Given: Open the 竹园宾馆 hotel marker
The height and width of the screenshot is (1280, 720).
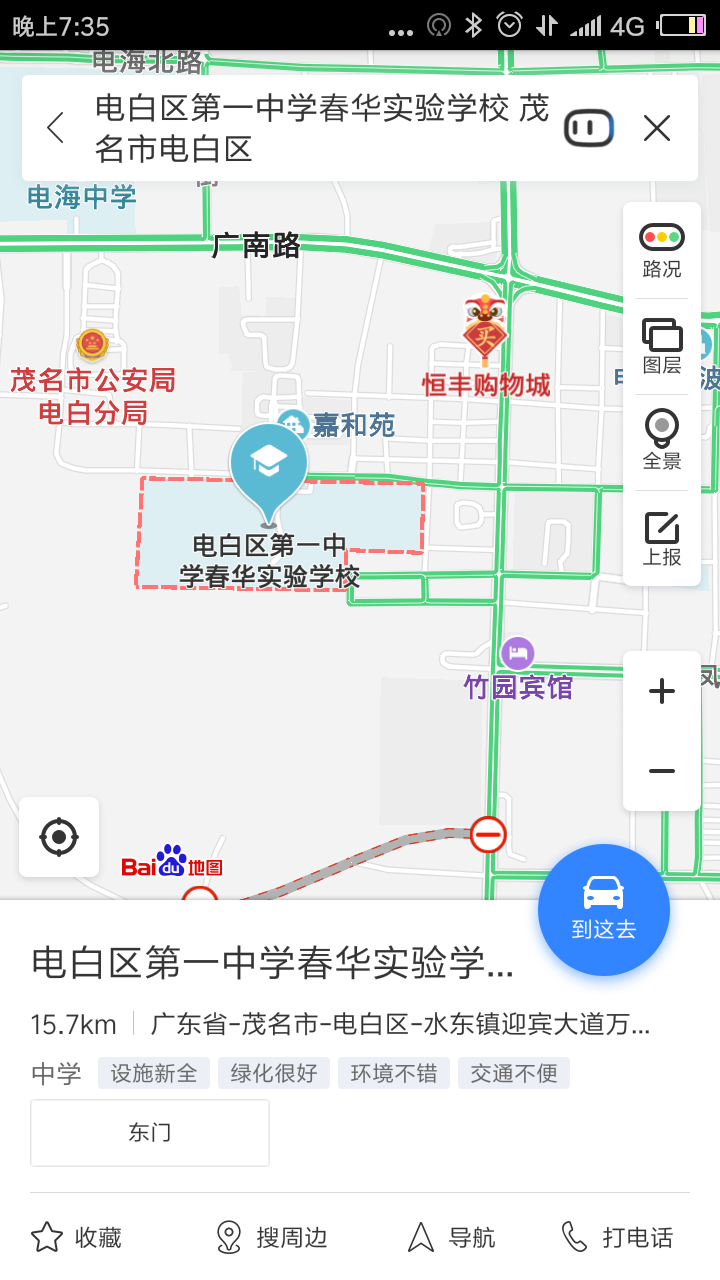Looking at the screenshot, I should pyautogui.click(x=517, y=655).
